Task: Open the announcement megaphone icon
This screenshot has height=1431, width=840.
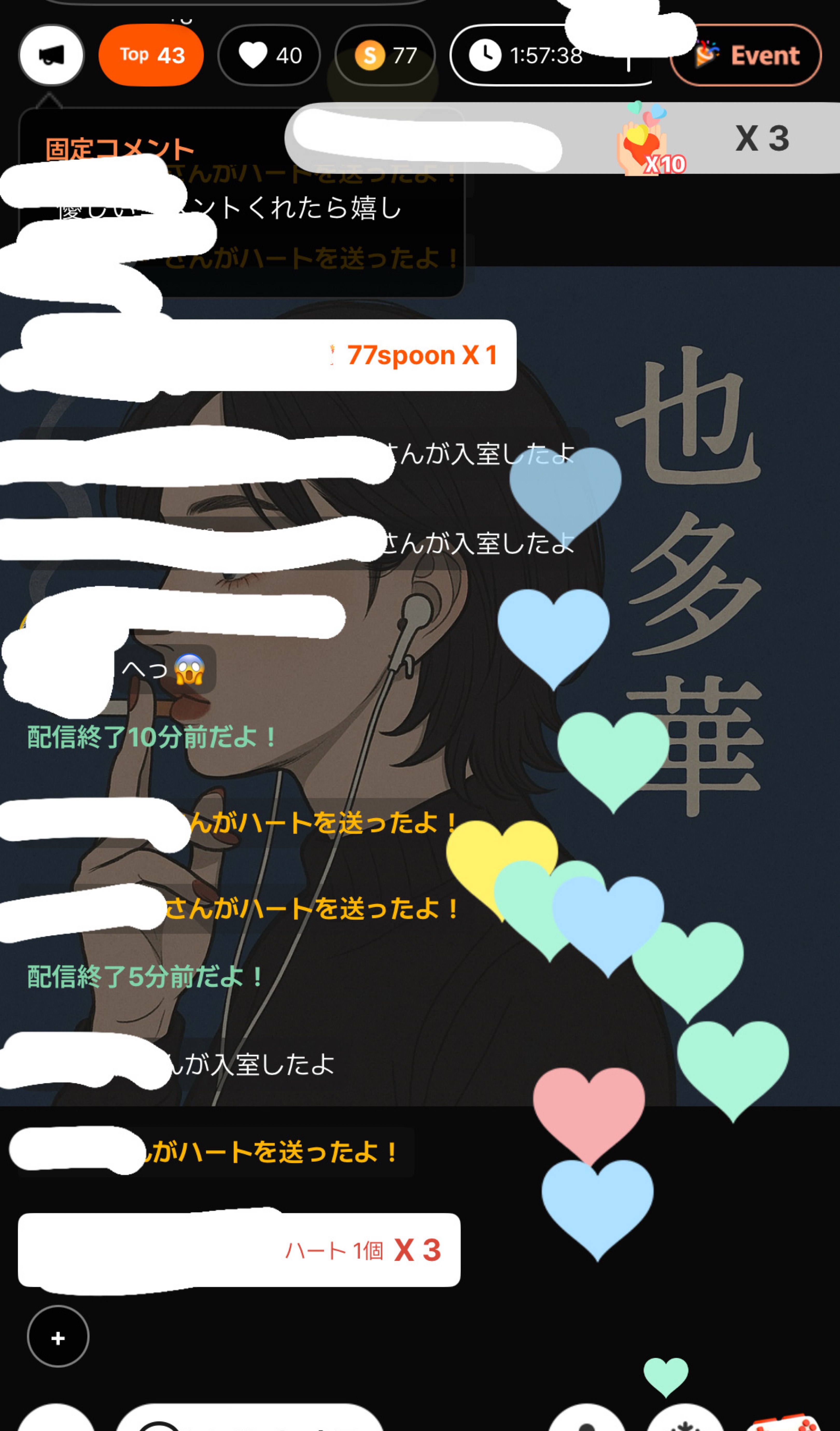Action: click(51, 55)
